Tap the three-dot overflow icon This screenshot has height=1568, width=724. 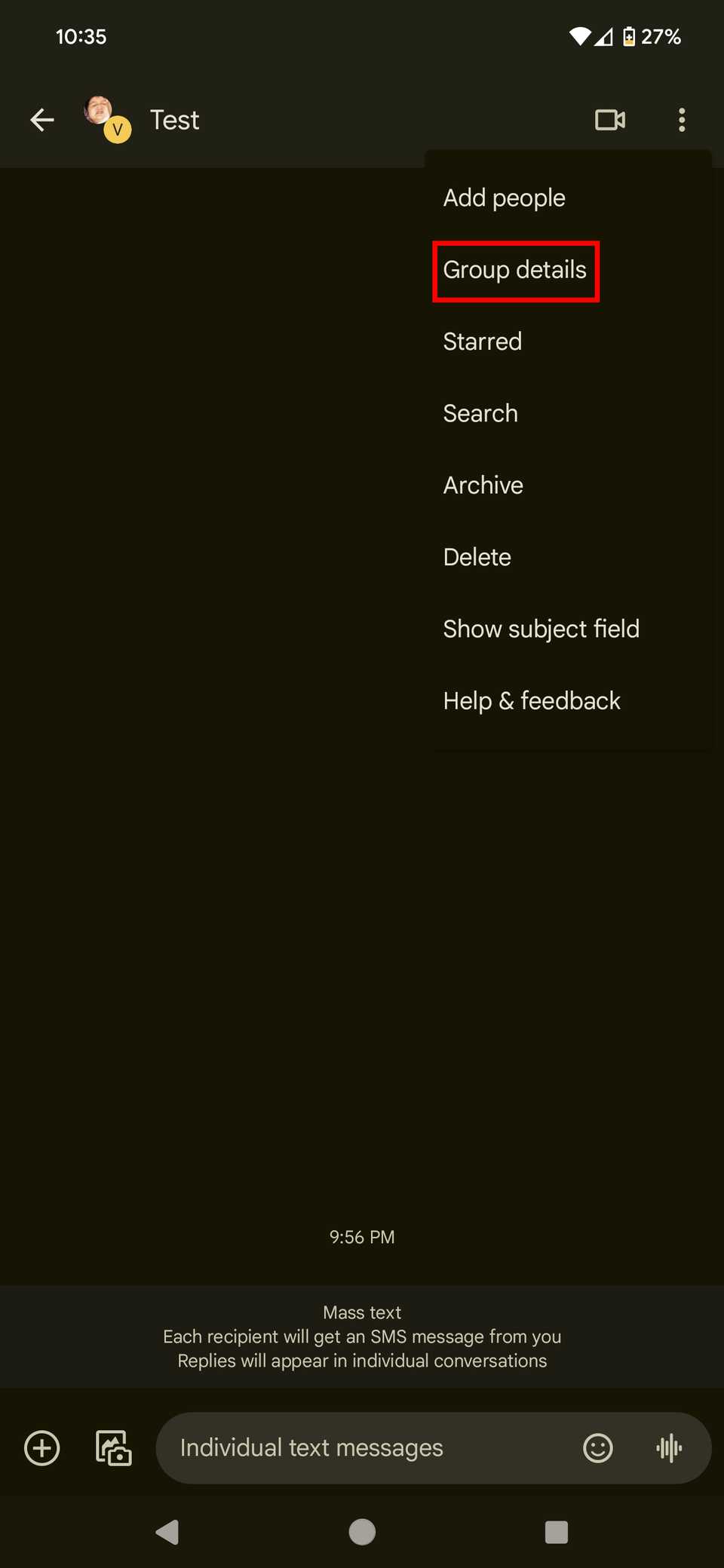tap(682, 120)
